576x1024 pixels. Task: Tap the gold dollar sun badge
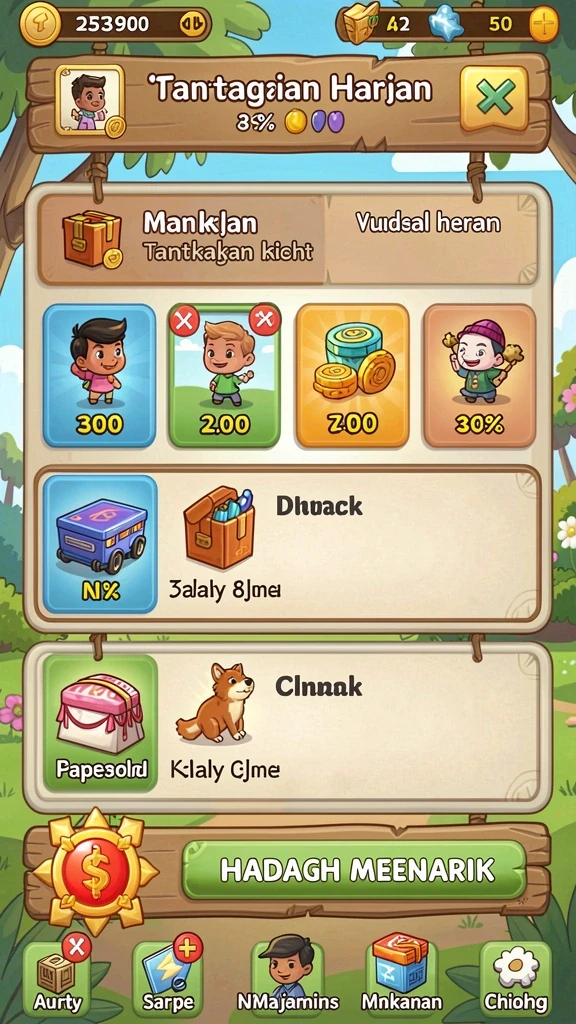click(95, 871)
